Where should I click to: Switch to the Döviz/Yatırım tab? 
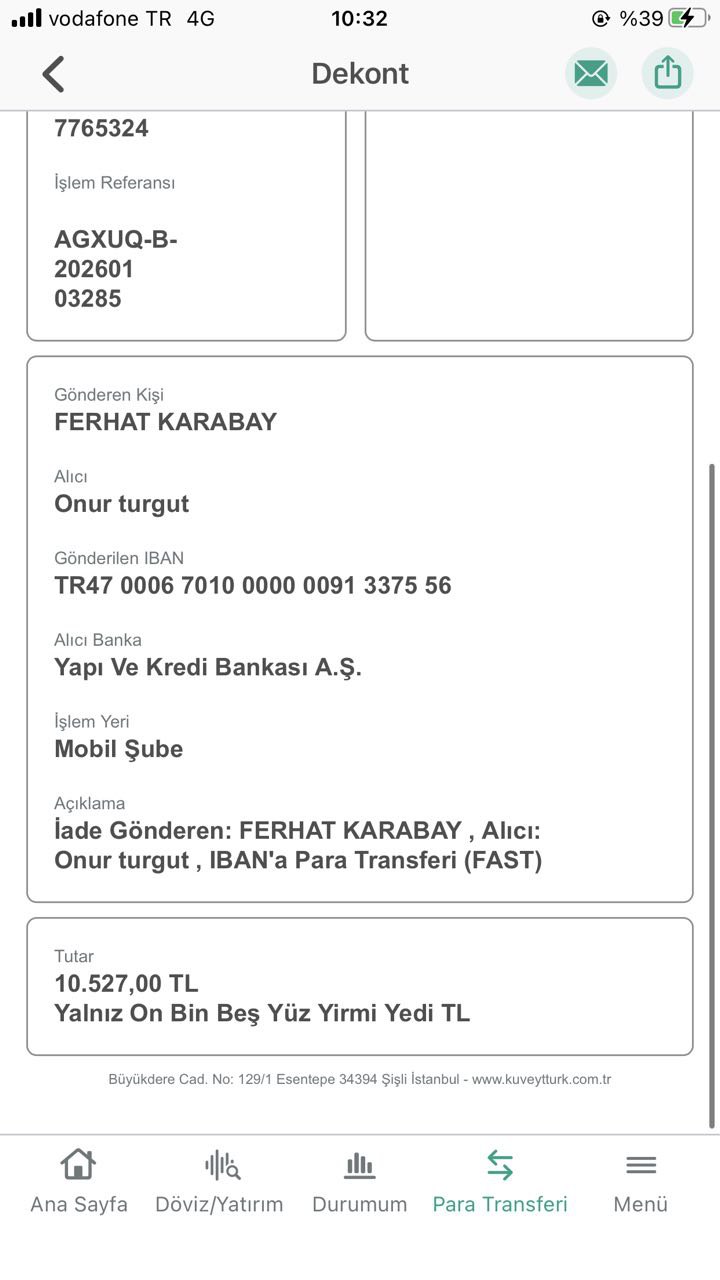click(219, 1182)
